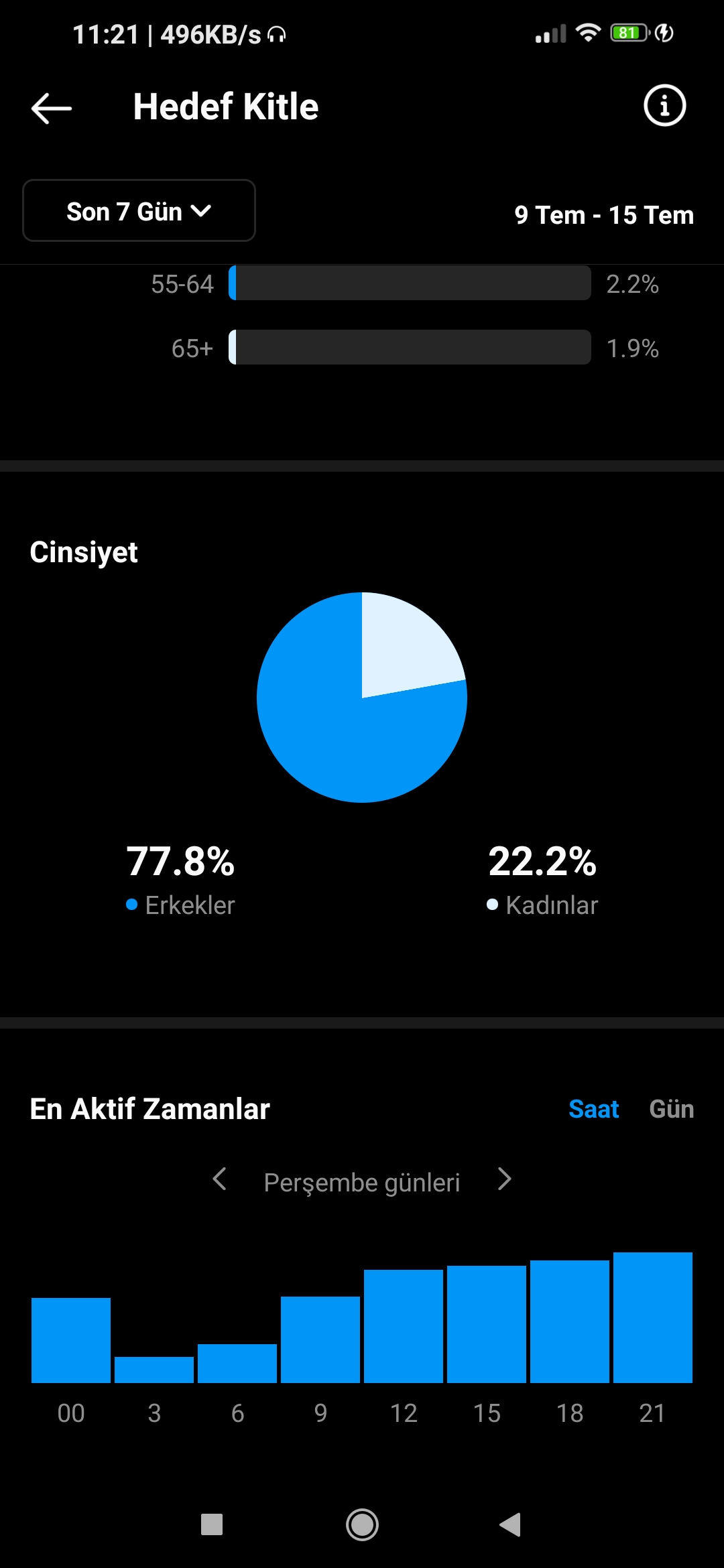Go back from Hedef Kitle
The height and width of the screenshot is (1568, 724).
point(52,108)
